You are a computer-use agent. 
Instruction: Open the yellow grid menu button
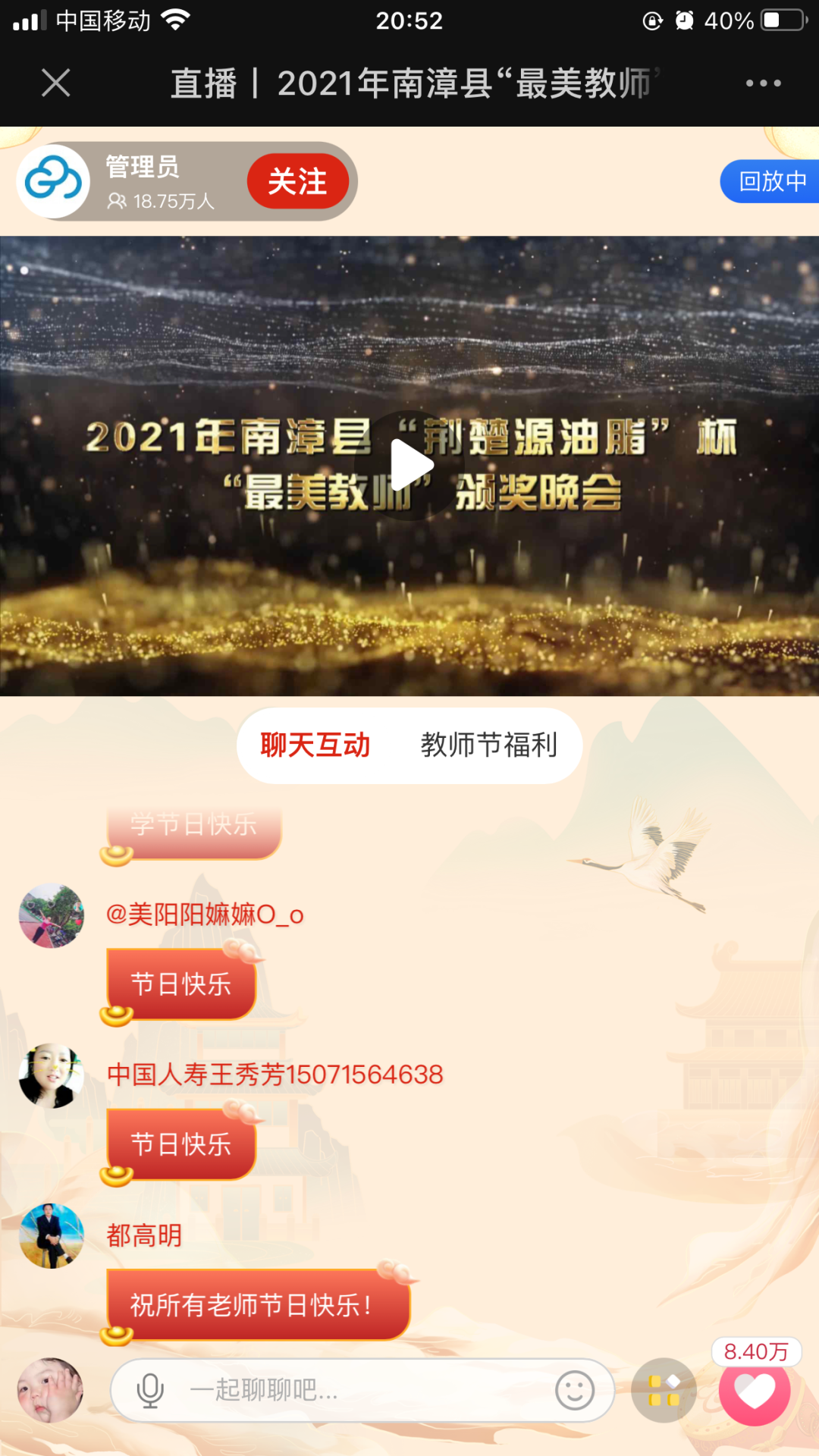pyautogui.click(x=664, y=1390)
